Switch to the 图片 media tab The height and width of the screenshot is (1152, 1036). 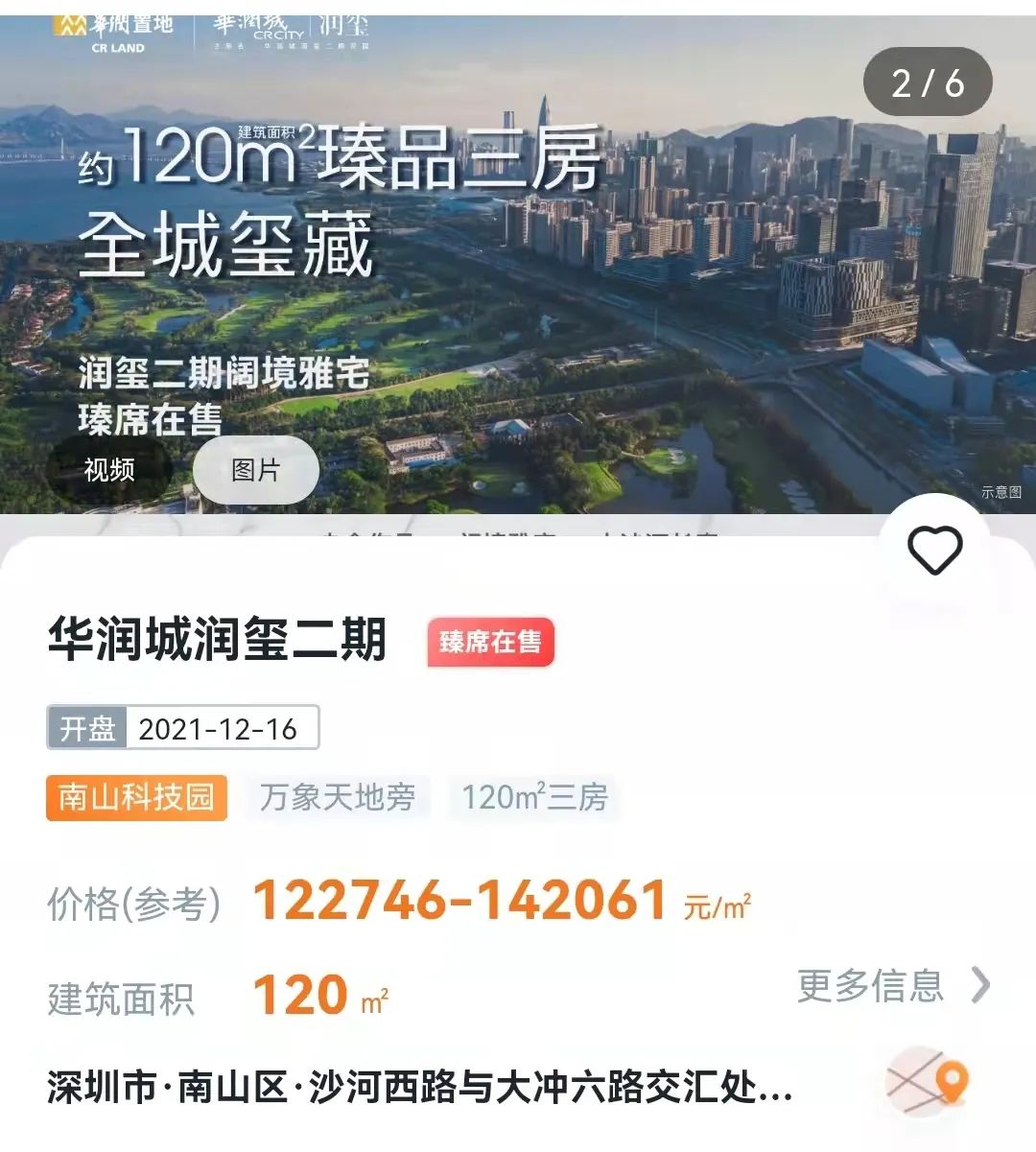255,470
